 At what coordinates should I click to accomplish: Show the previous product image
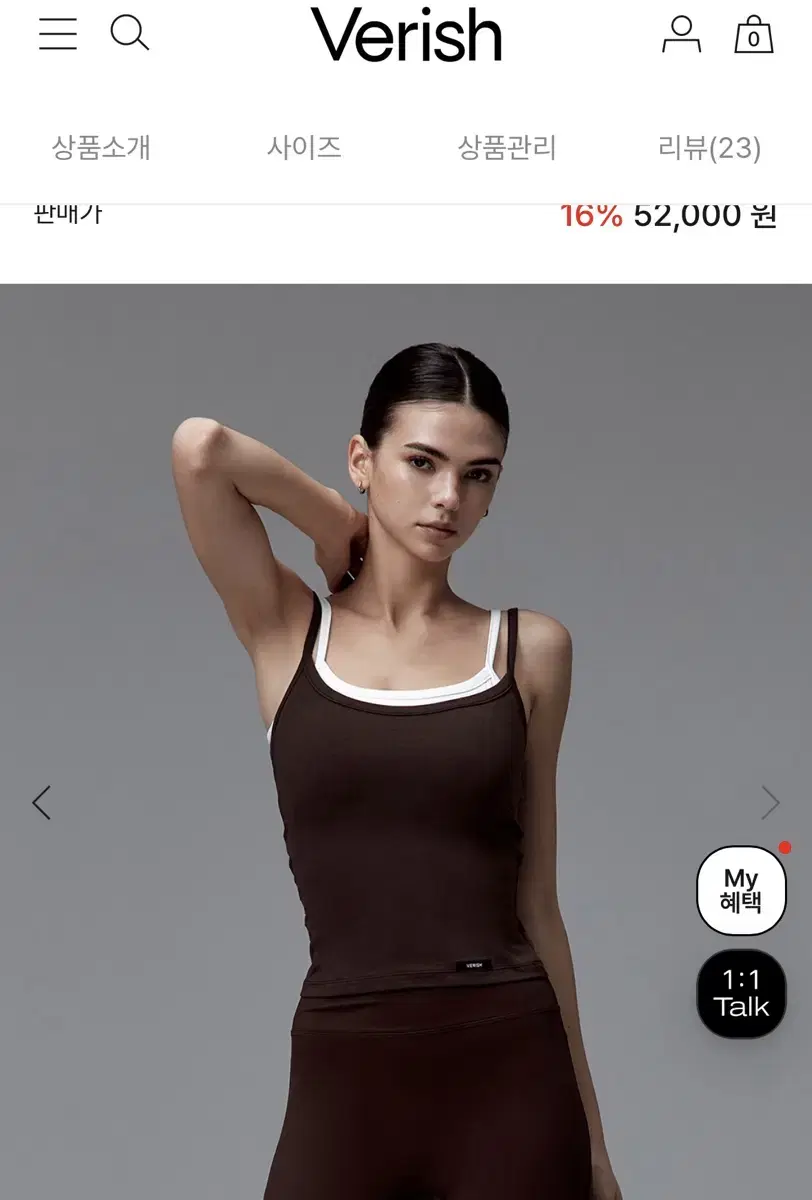point(40,800)
